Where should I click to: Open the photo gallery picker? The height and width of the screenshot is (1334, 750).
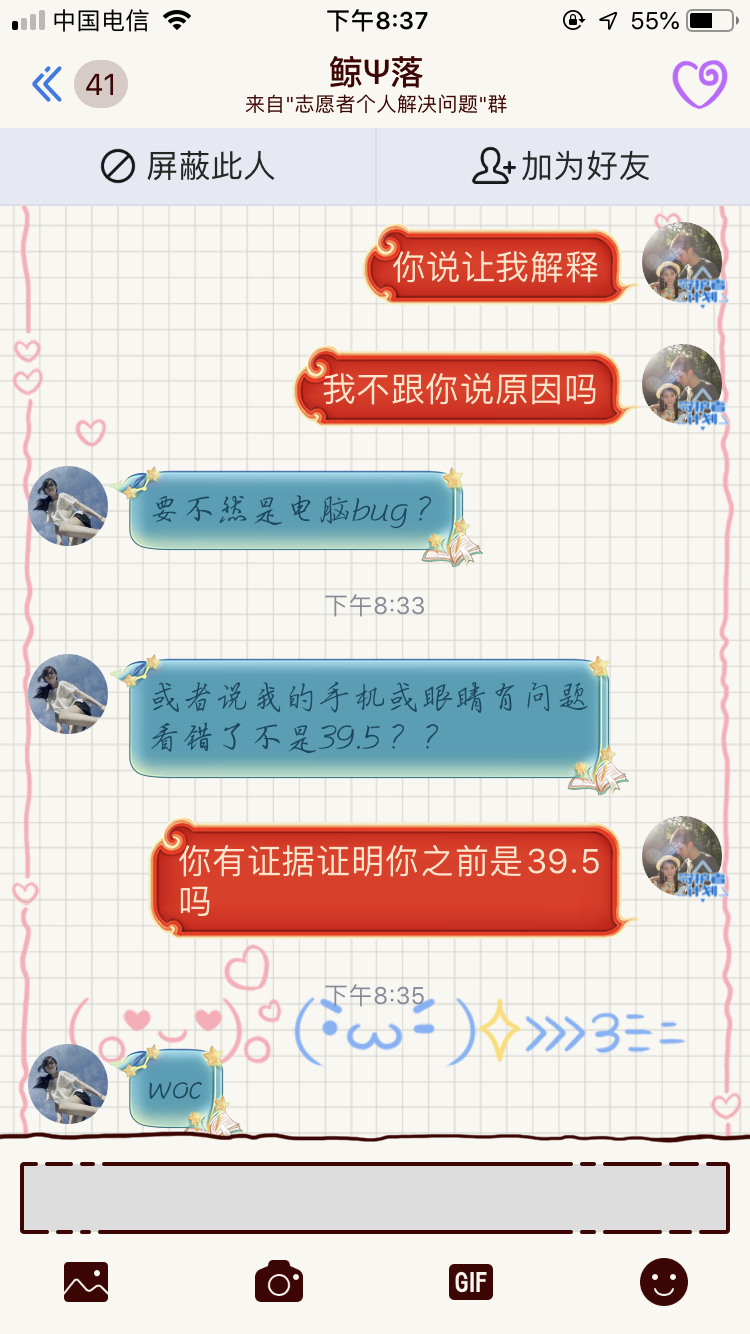pos(86,1281)
